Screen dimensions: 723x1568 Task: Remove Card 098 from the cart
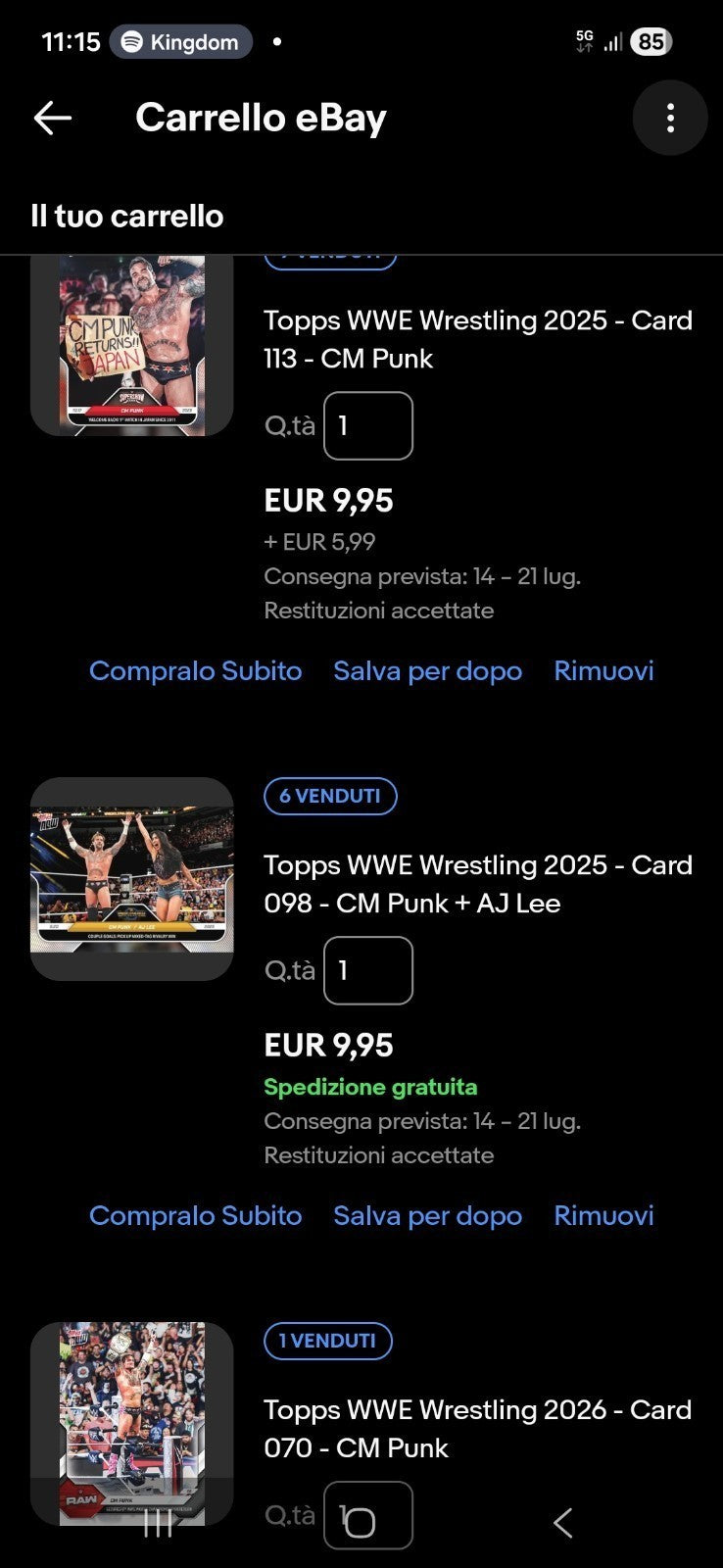point(603,1216)
